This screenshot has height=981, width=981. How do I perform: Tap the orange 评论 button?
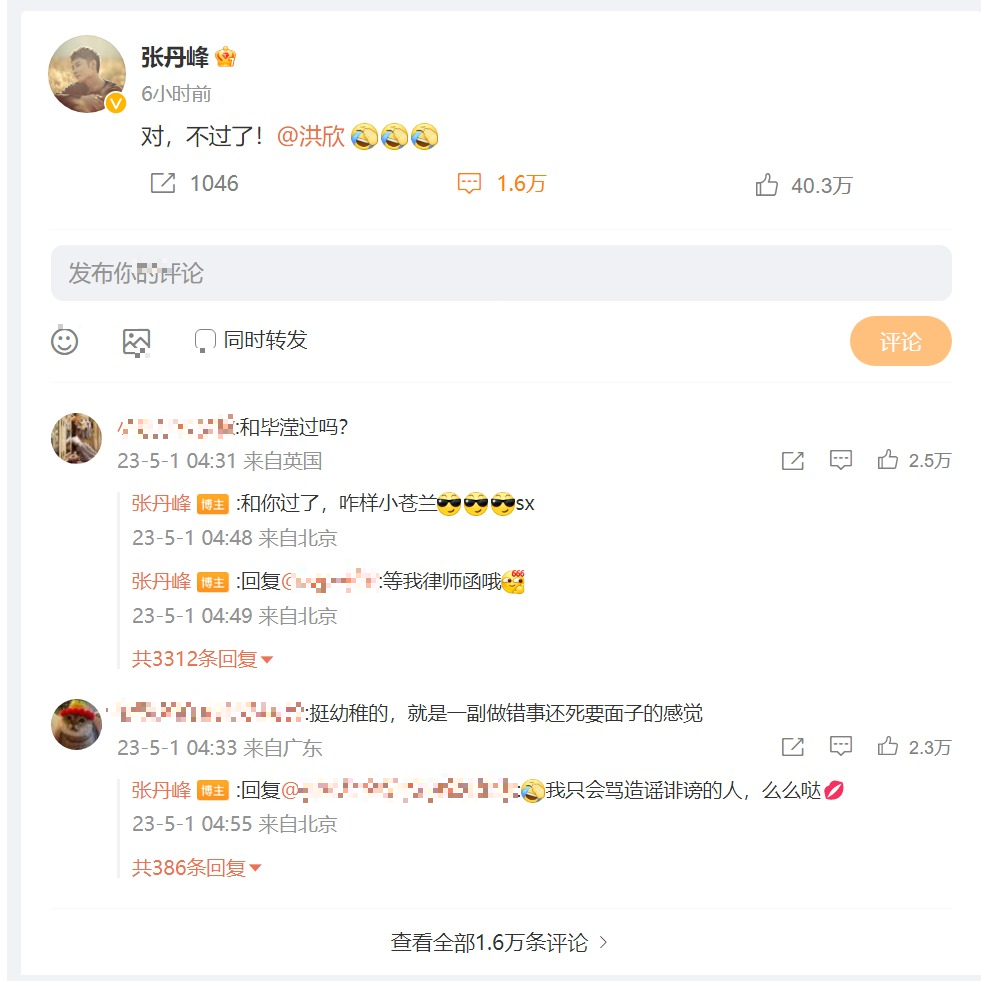click(900, 342)
